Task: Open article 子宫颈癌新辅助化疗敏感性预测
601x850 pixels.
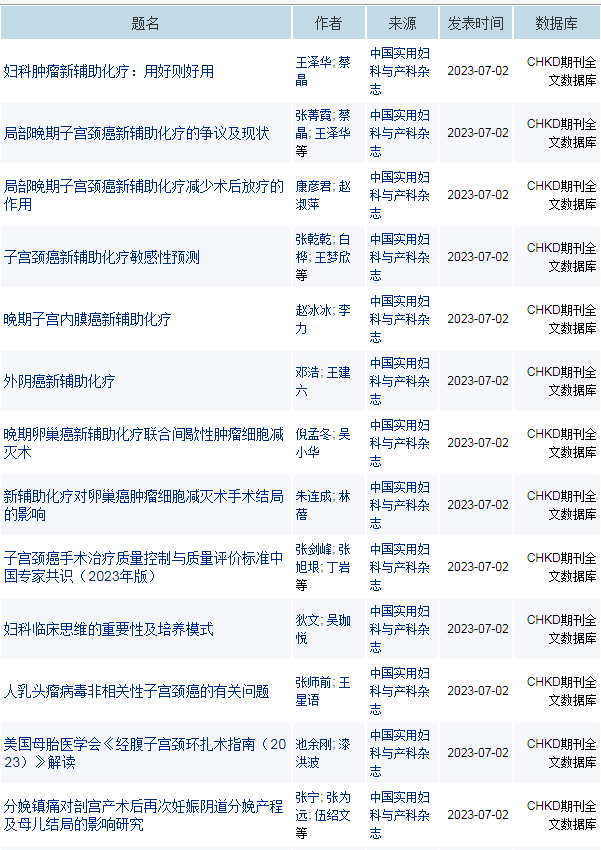Action: tap(102, 257)
